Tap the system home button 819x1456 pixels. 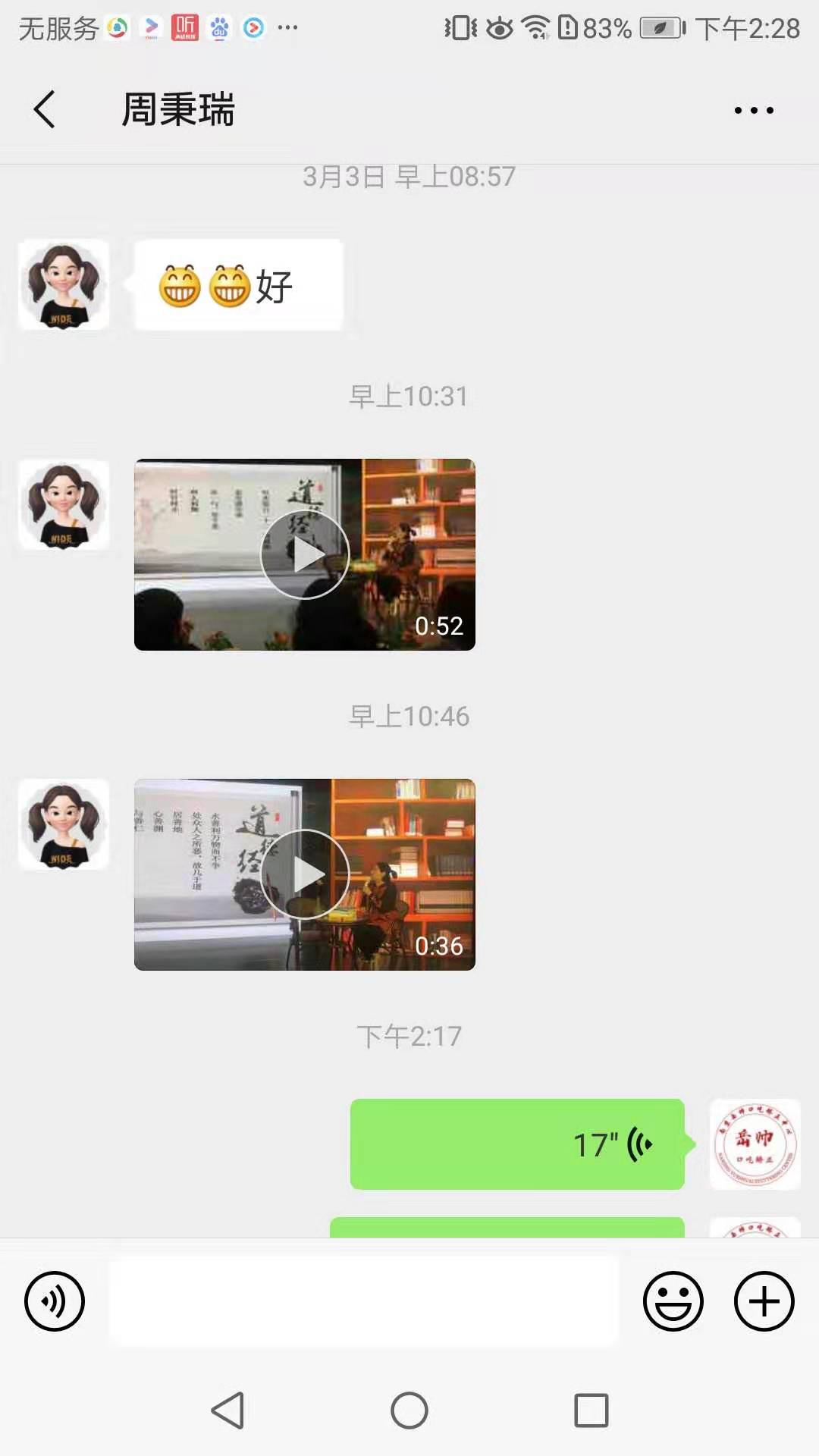[x=409, y=1410]
